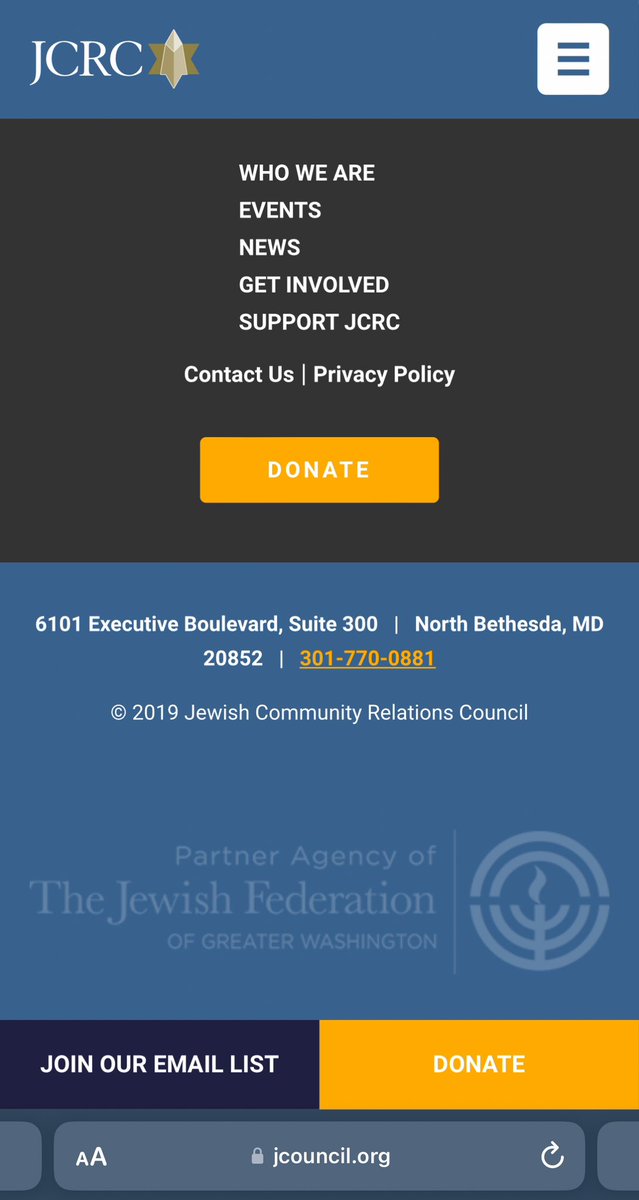Screen dimensions: 639x1200
Task: Open the AA reader options in Safari
Action: [x=91, y=1157]
